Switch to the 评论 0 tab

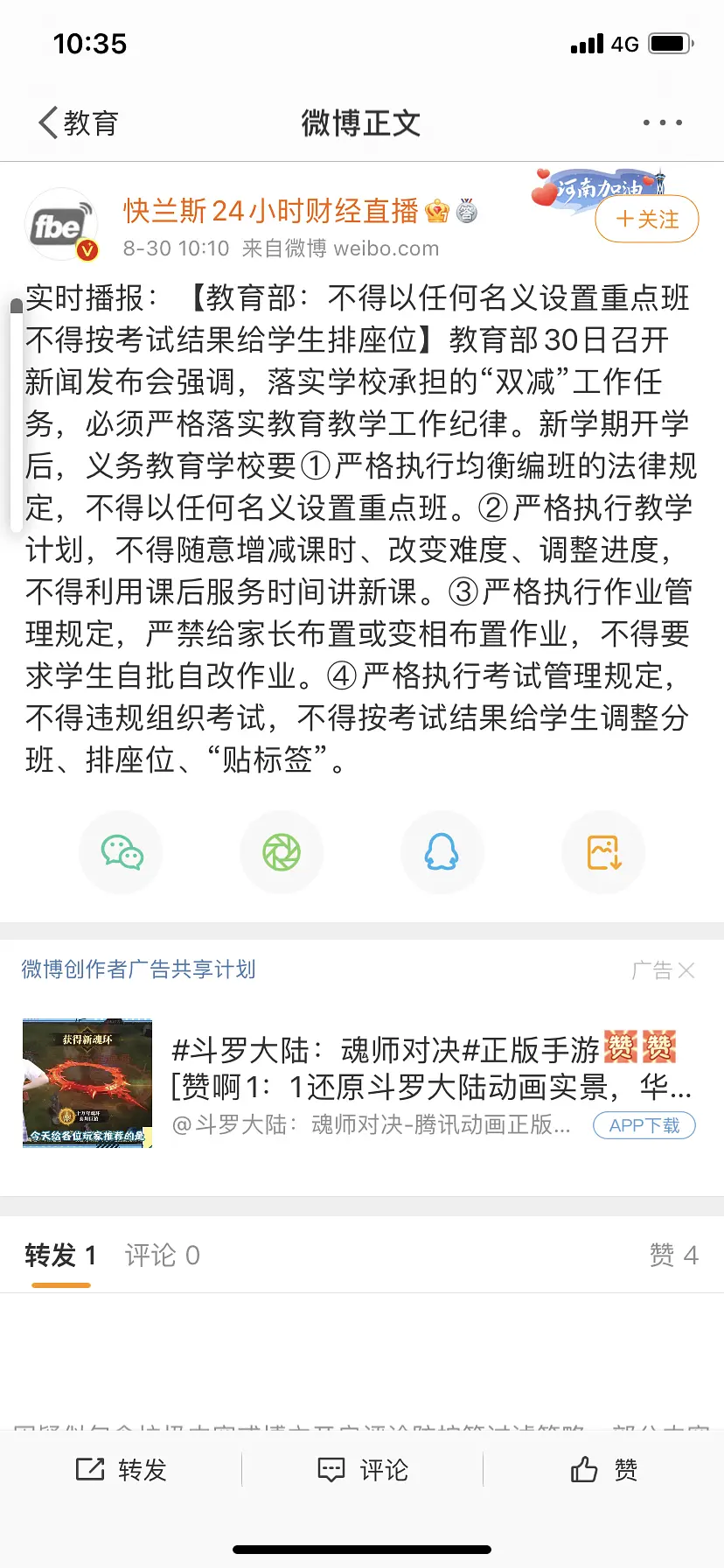(162, 1256)
